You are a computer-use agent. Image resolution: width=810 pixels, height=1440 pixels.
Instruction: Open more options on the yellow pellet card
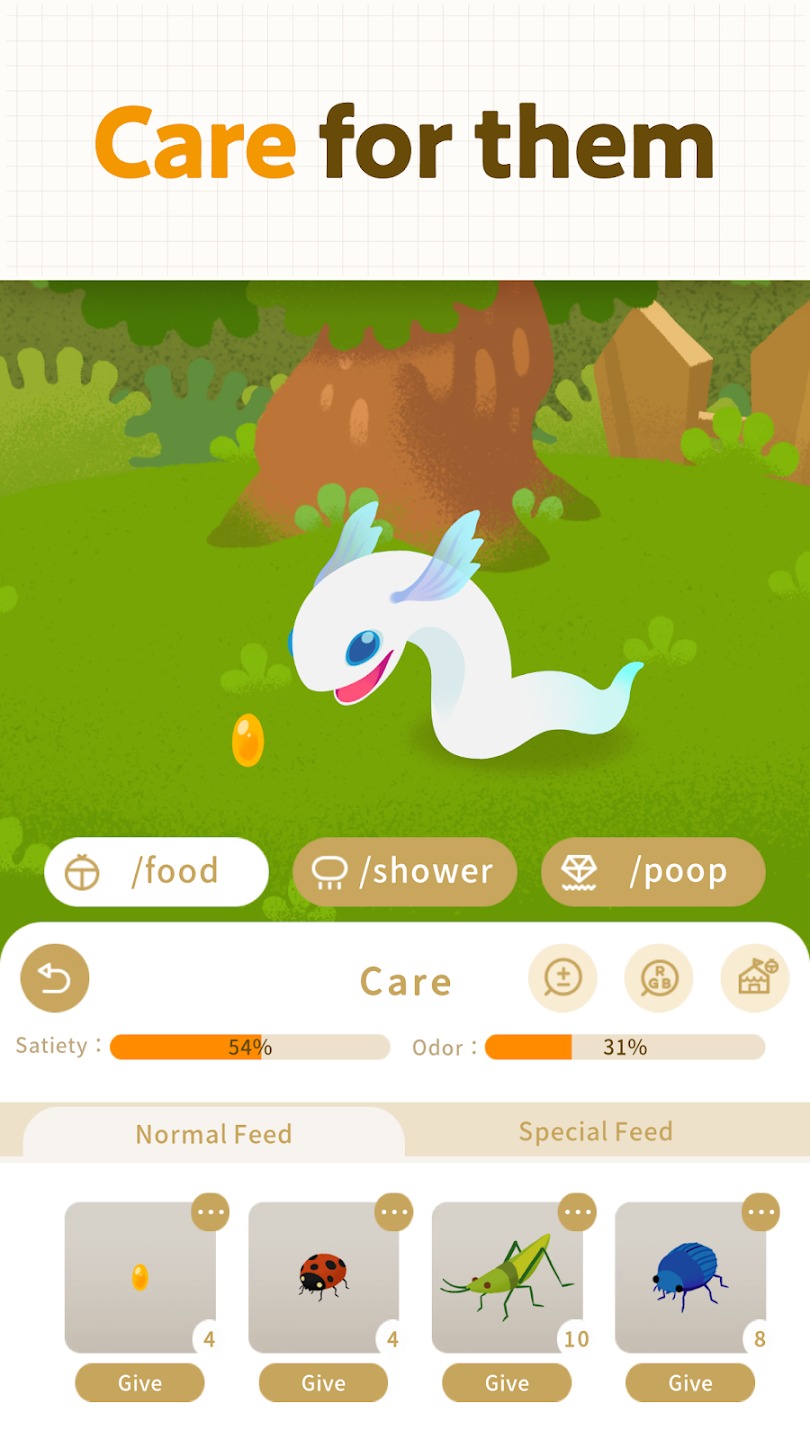[x=210, y=1212]
